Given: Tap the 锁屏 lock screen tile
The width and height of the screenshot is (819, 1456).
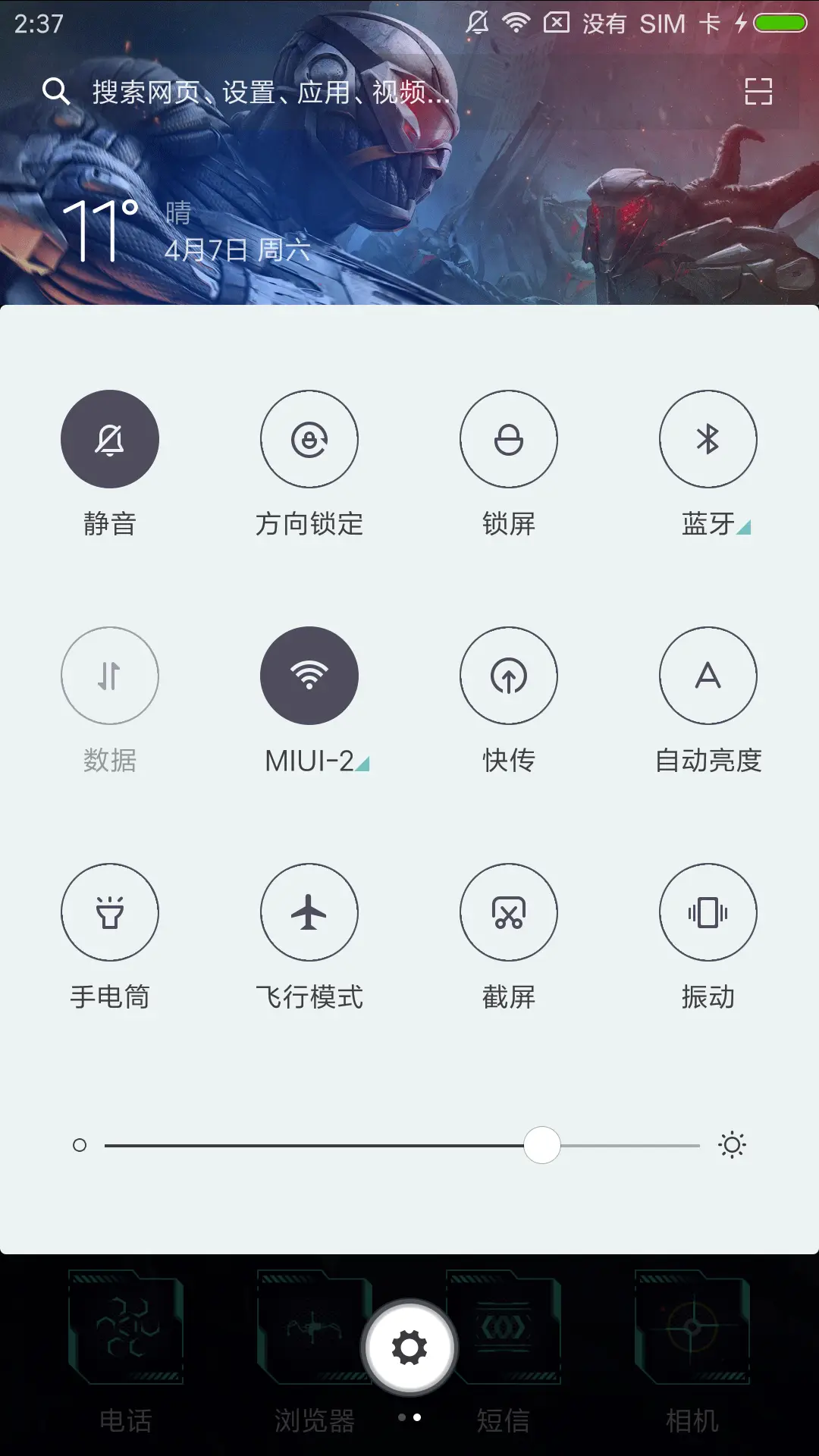Looking at the screenshot, I should [508, 439].
